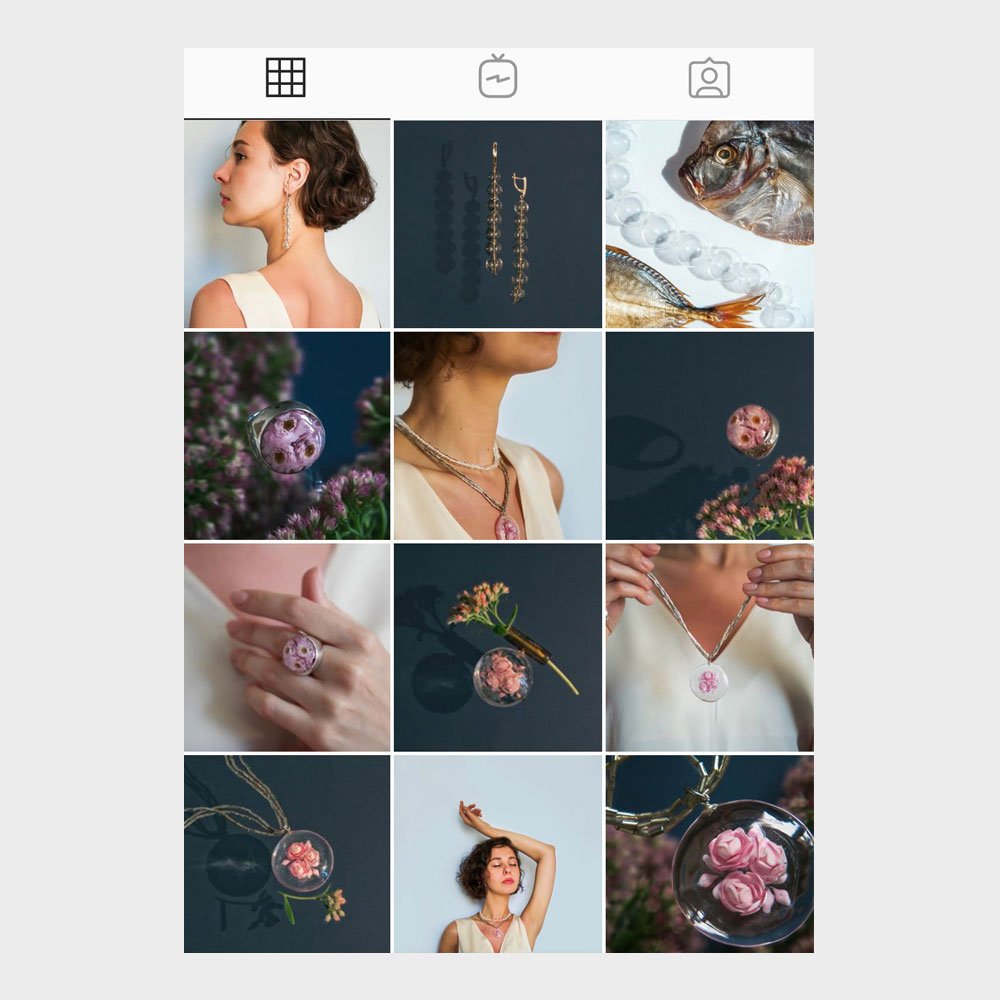The height and width of the screenshot is (1000, 1000).
Task: Open the post of hands holding pendant necklace
Action: [x=709, y=647]
